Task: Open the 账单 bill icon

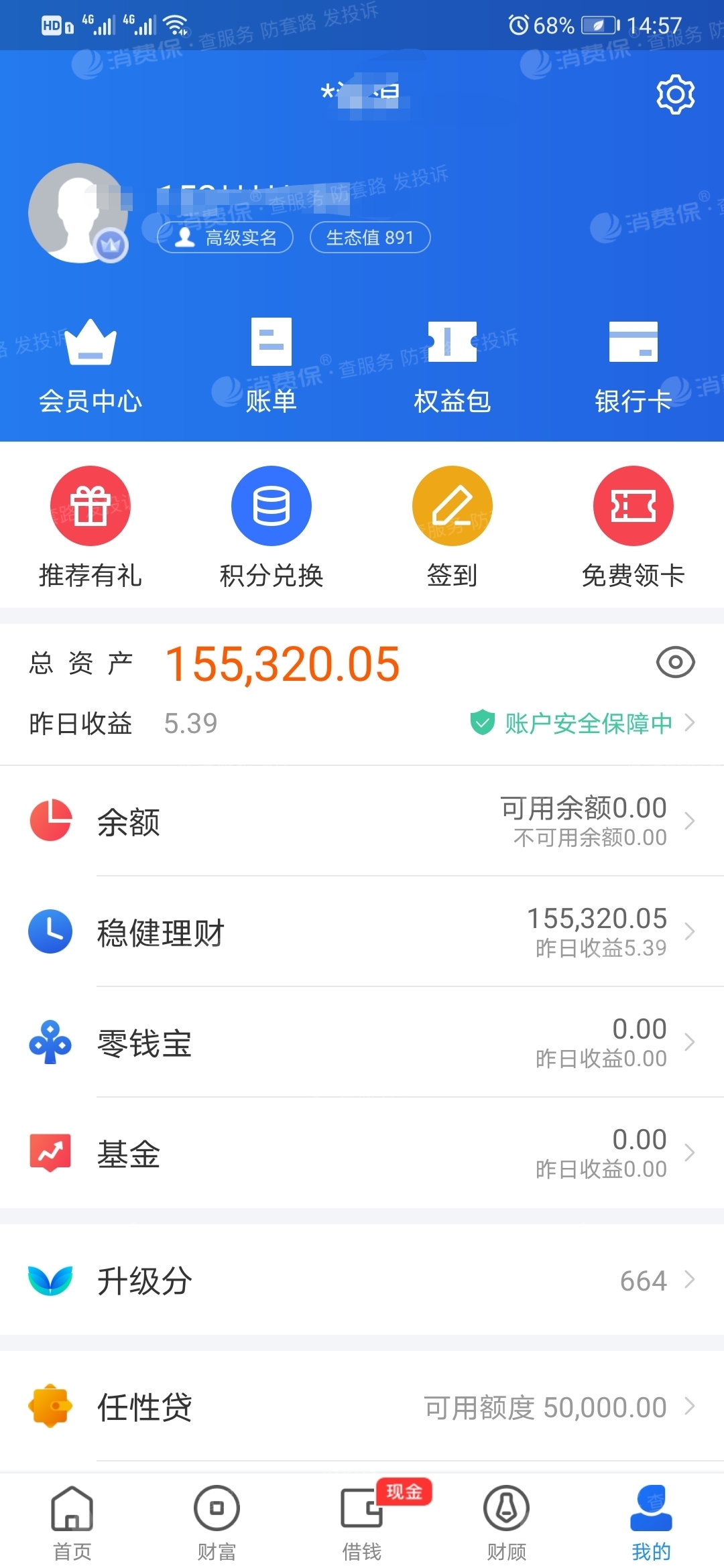Action: 271,365
